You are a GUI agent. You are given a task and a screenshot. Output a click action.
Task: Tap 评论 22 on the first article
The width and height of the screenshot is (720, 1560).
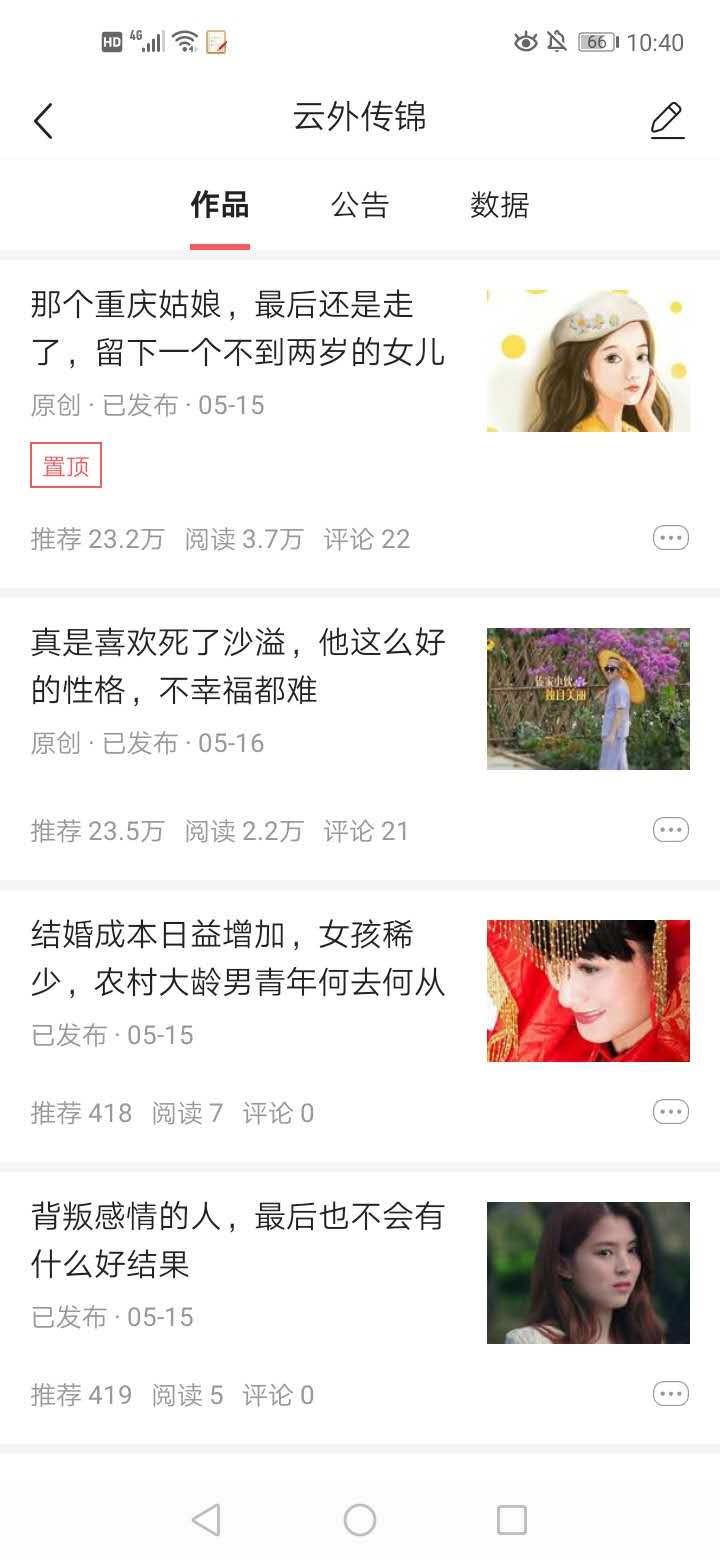[x=366, y=539]
